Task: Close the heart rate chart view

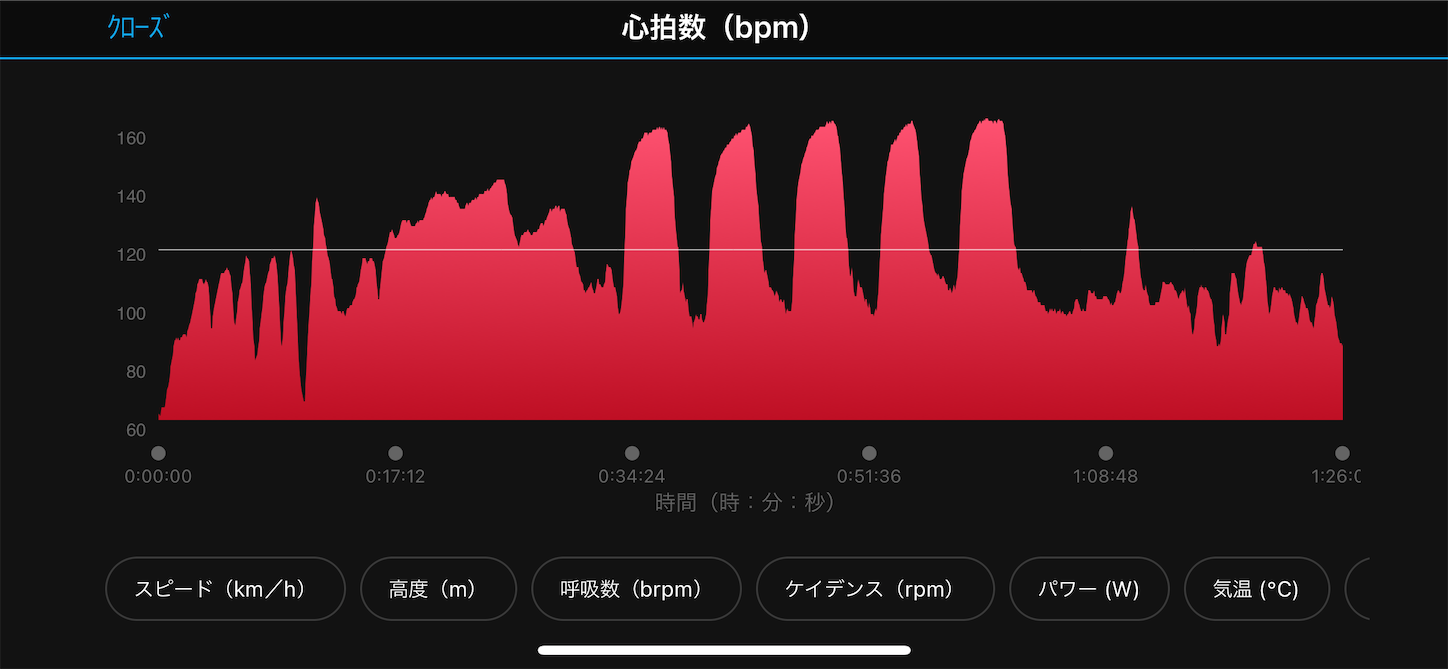Action: pos(137,28)
